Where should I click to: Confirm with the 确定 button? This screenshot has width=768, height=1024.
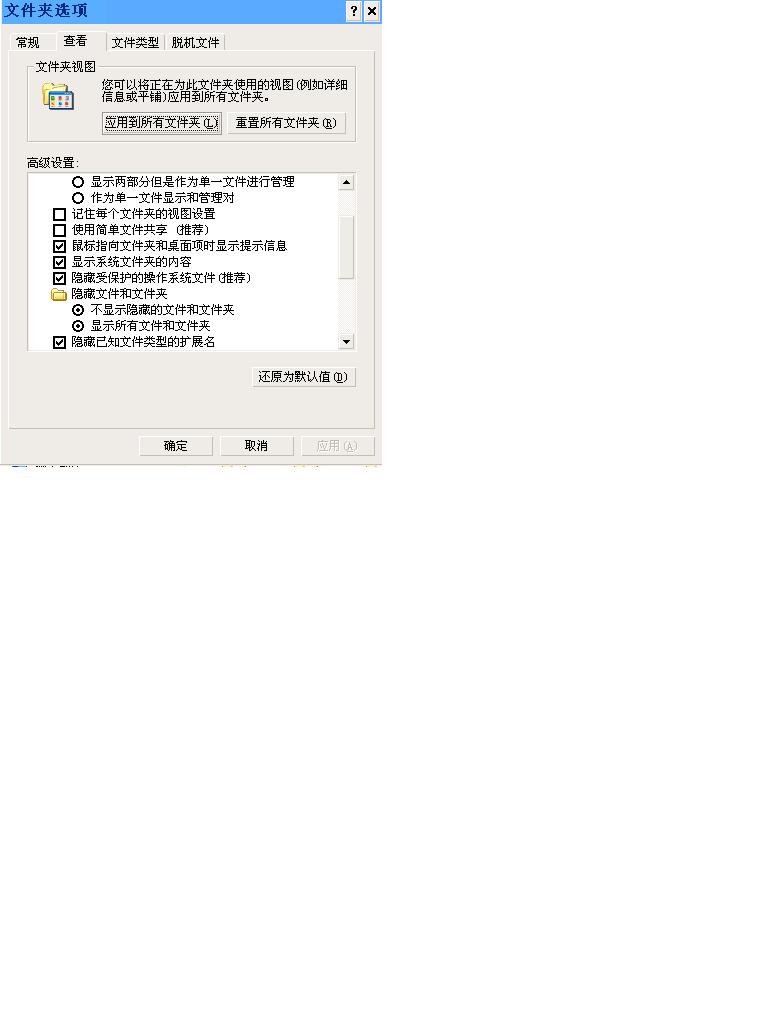[x=176, y=446]
